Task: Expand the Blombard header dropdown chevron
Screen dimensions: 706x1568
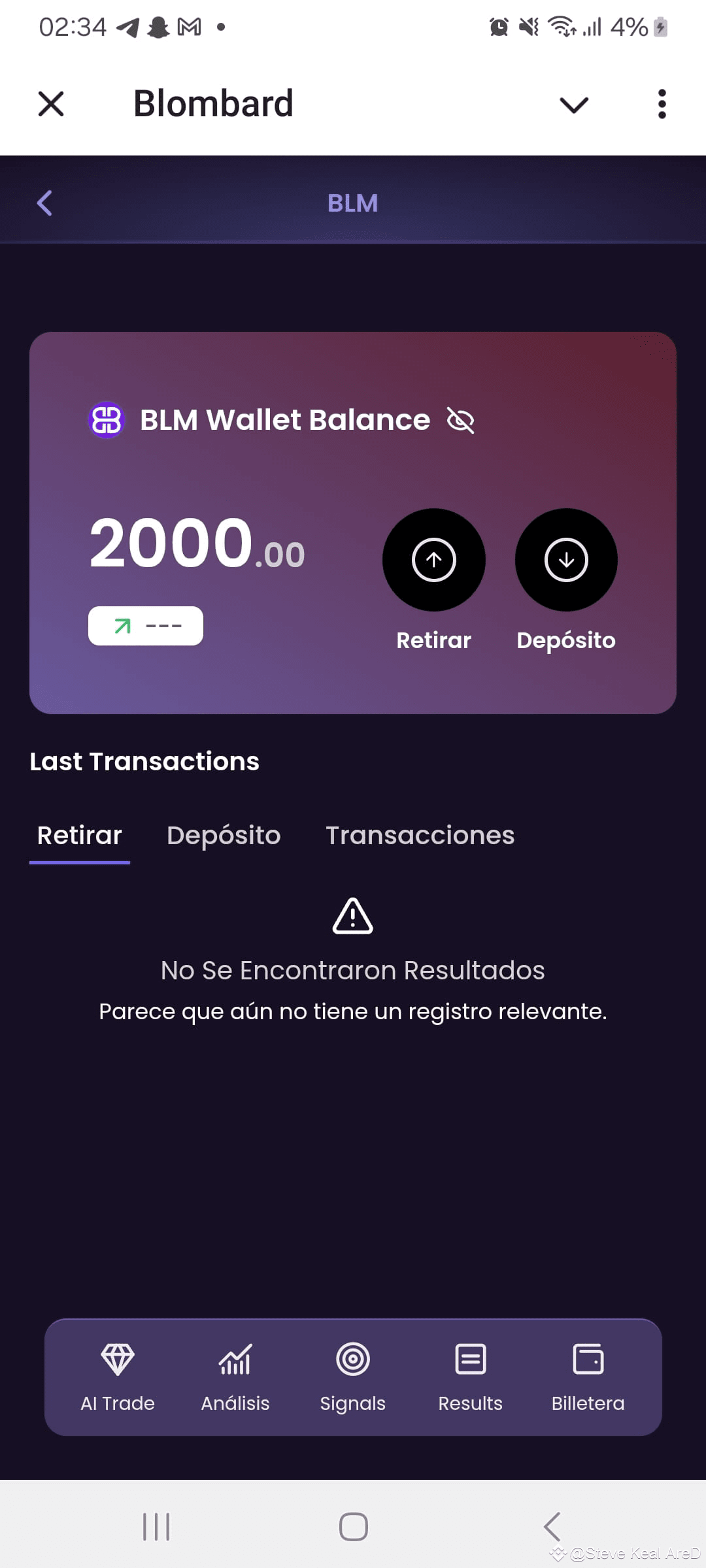Action: click(x=574, y=105)
